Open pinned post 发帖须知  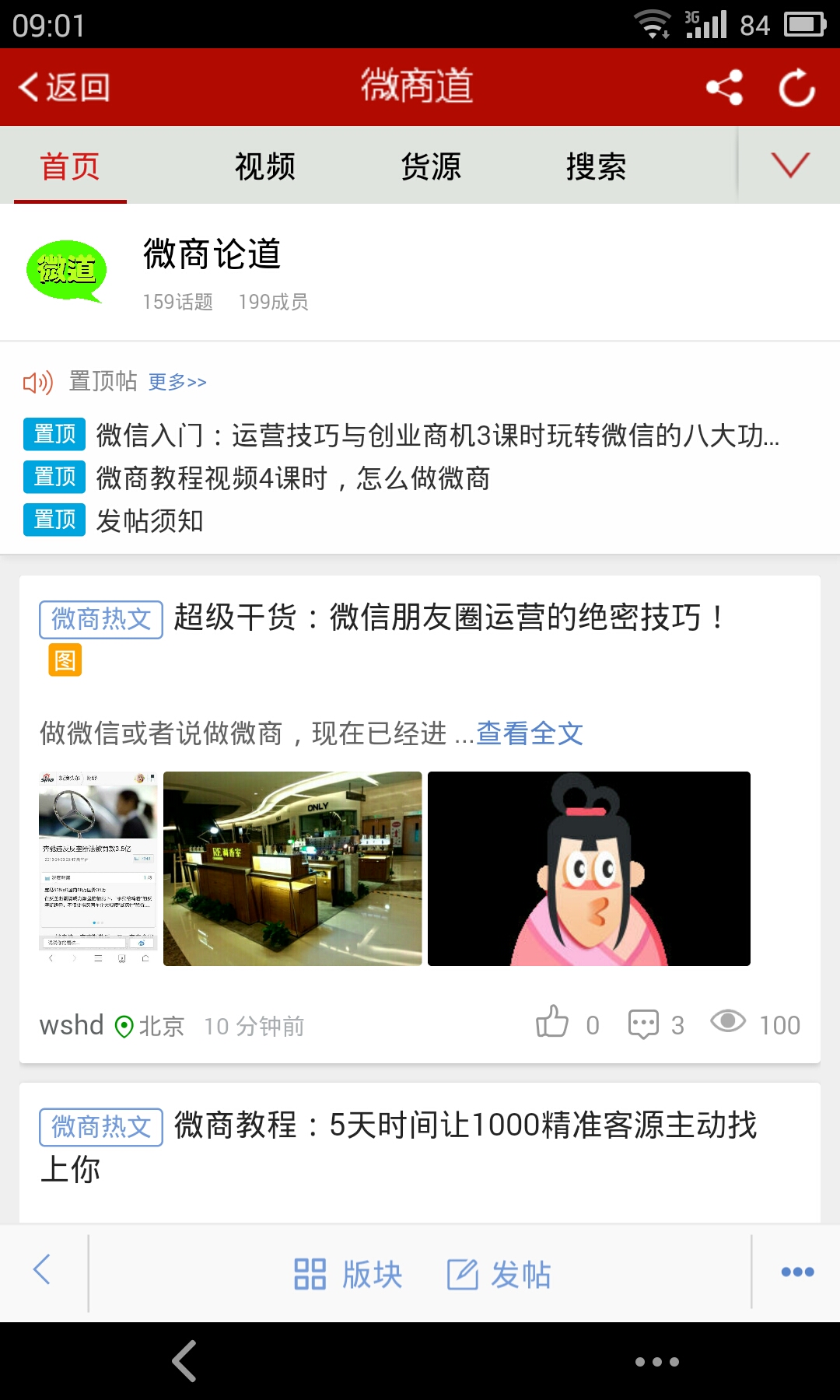[x=149, y=520]
